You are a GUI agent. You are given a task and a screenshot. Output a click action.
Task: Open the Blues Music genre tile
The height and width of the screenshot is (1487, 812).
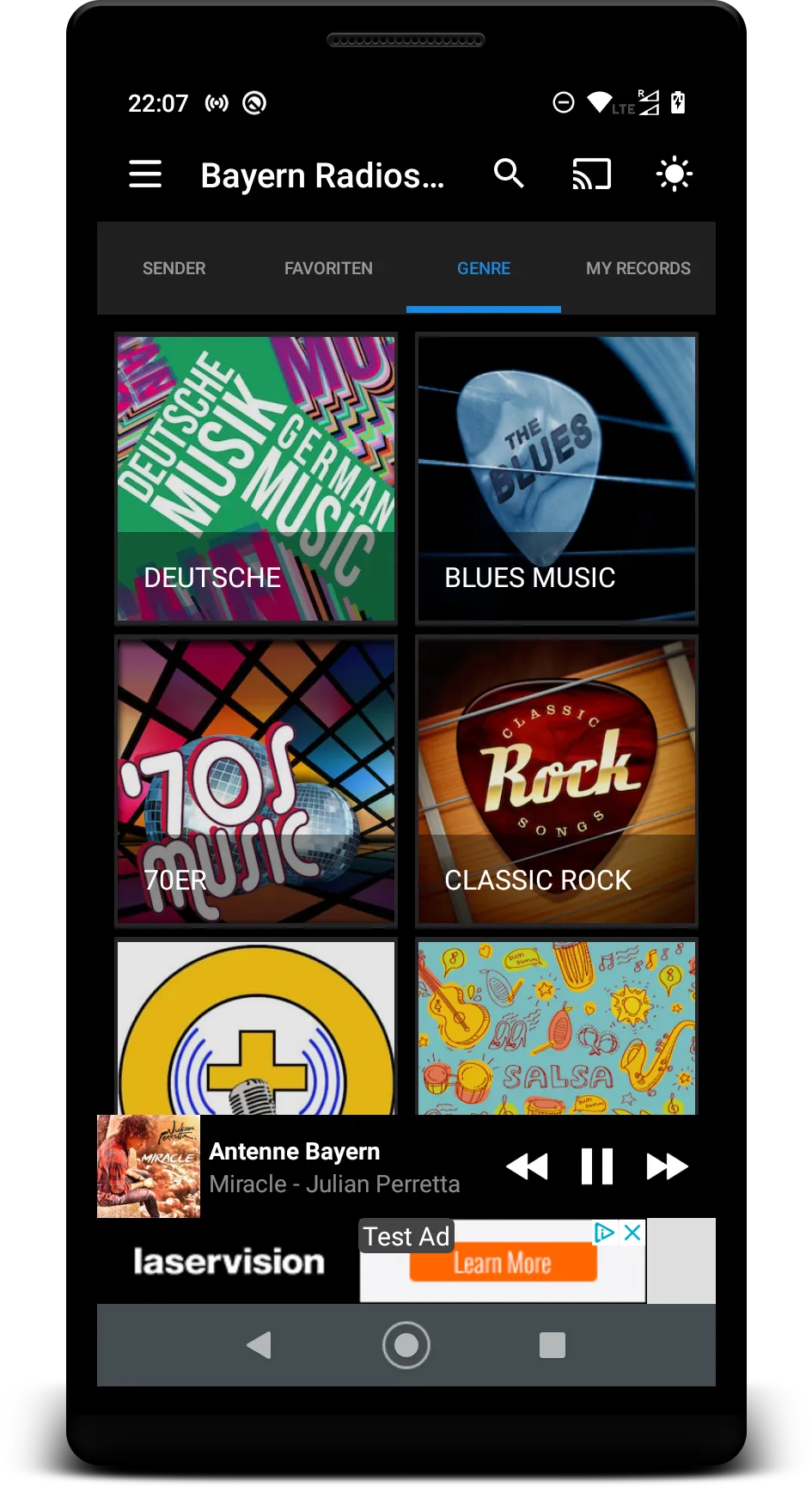point(557,479)
